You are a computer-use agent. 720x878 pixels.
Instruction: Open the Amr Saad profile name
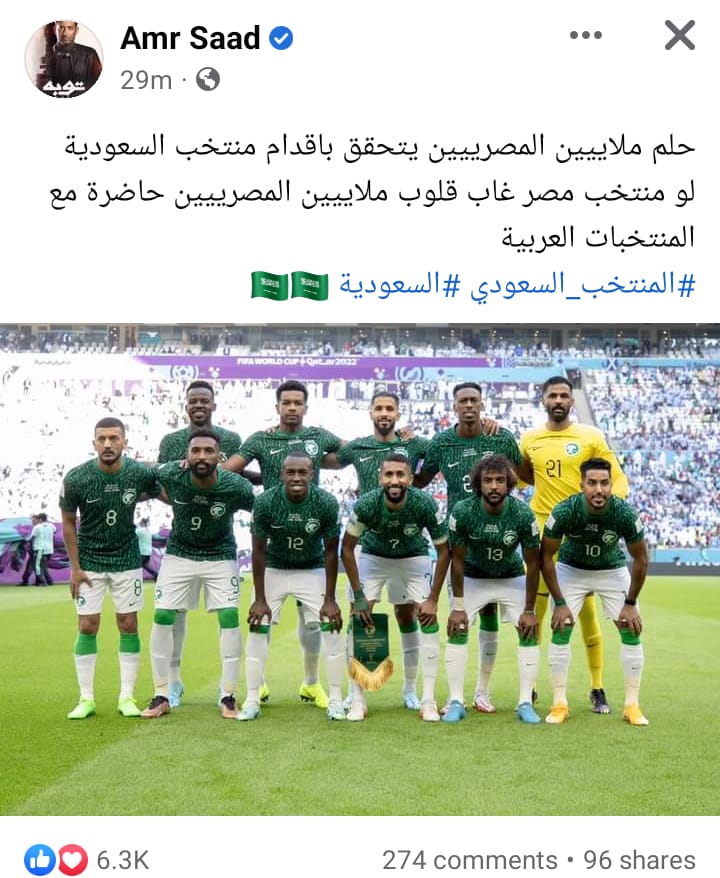coord(189,38)
